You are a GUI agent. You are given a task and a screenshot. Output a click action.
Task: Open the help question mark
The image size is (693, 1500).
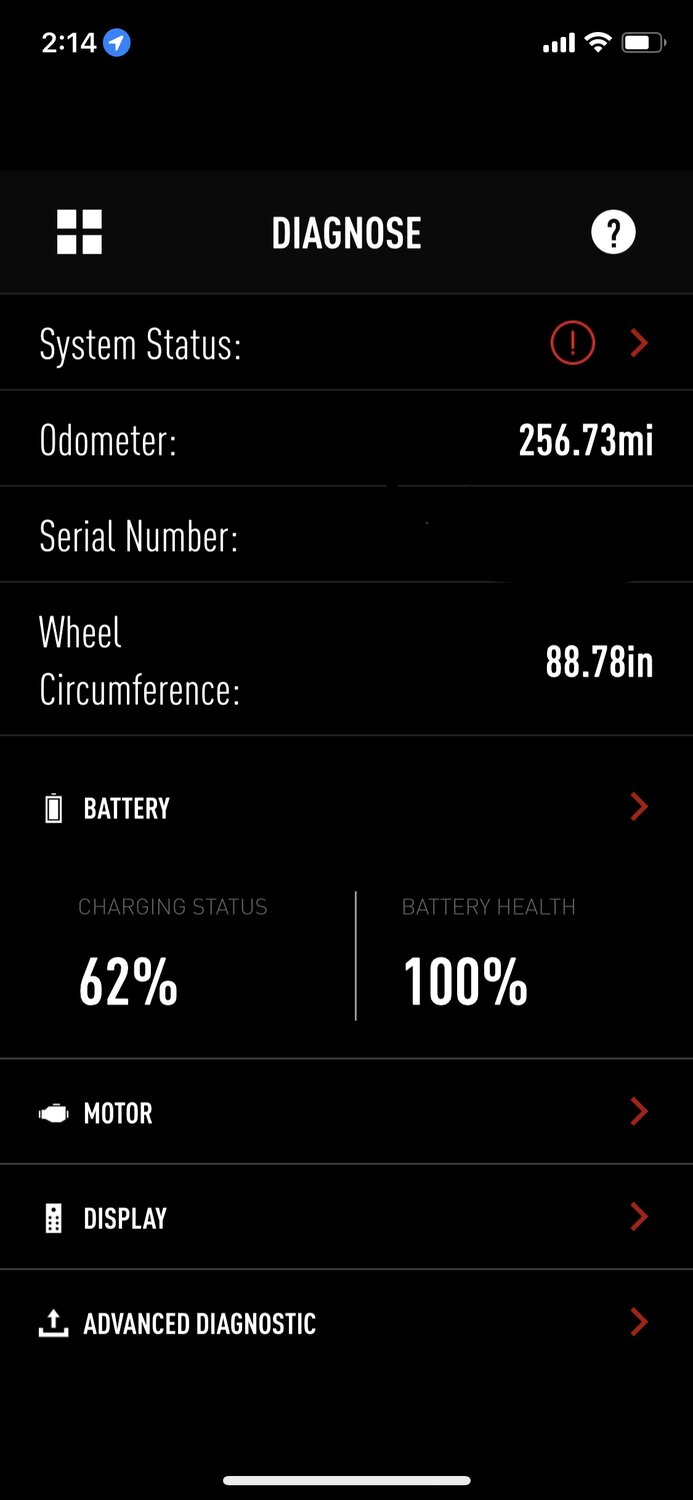(x=613, y=233)
